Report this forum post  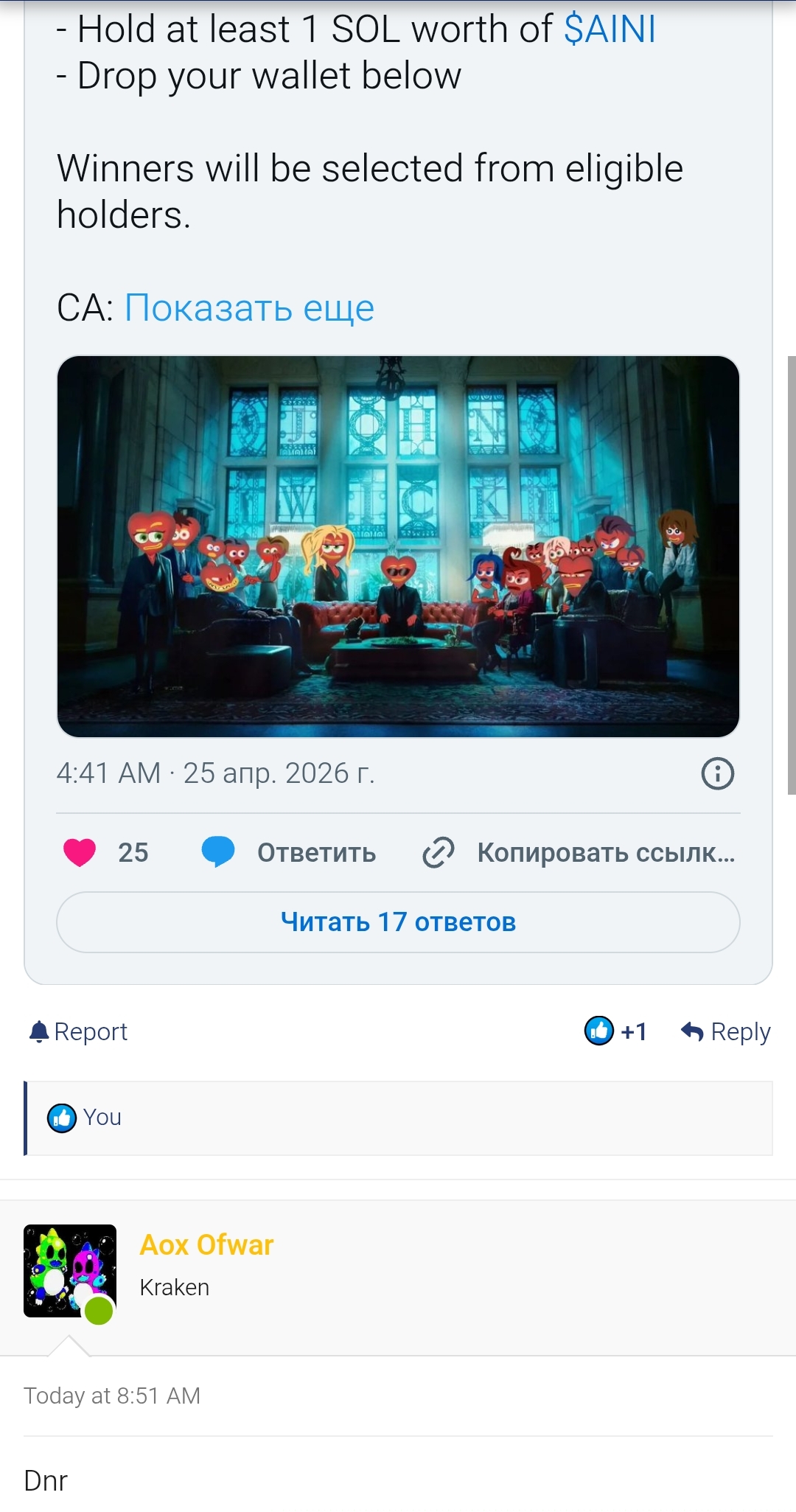pos(78,1031)
